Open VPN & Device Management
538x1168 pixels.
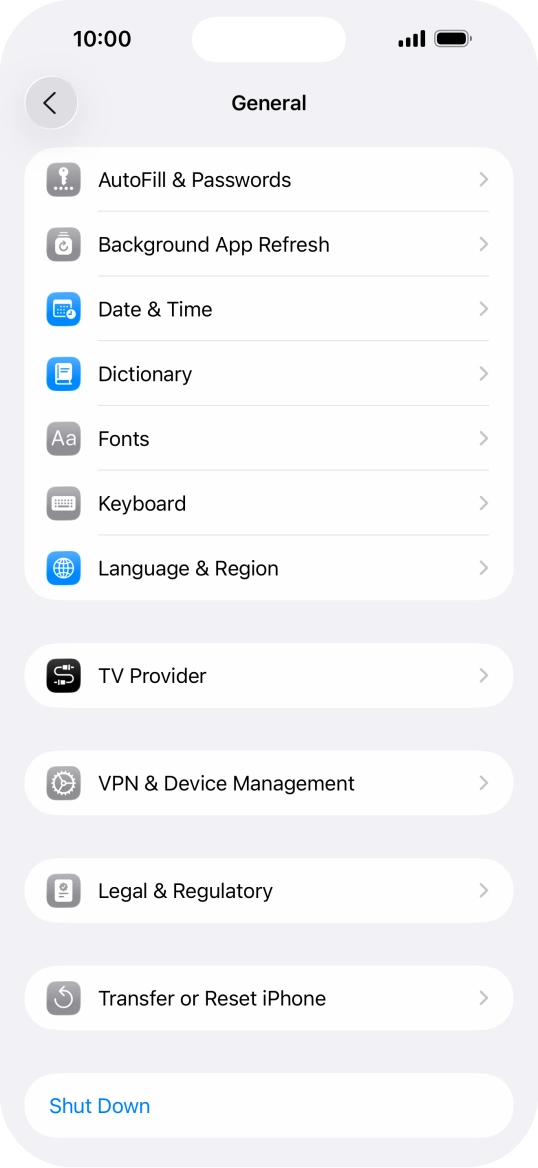point(269,783)
